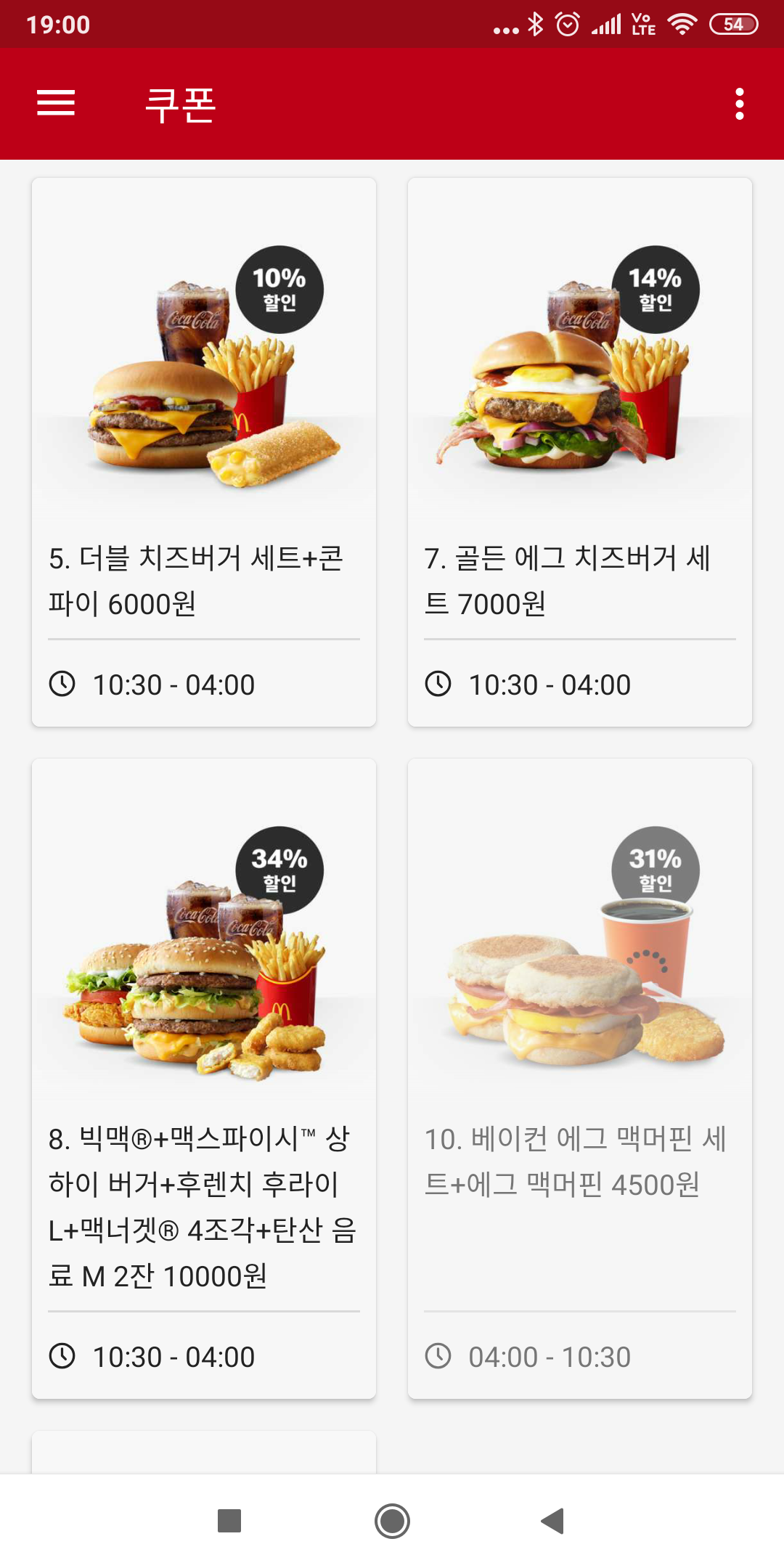Open the overflow menu in the app bar
Screen dimensions: 784x1568
[x=739, y=104]
